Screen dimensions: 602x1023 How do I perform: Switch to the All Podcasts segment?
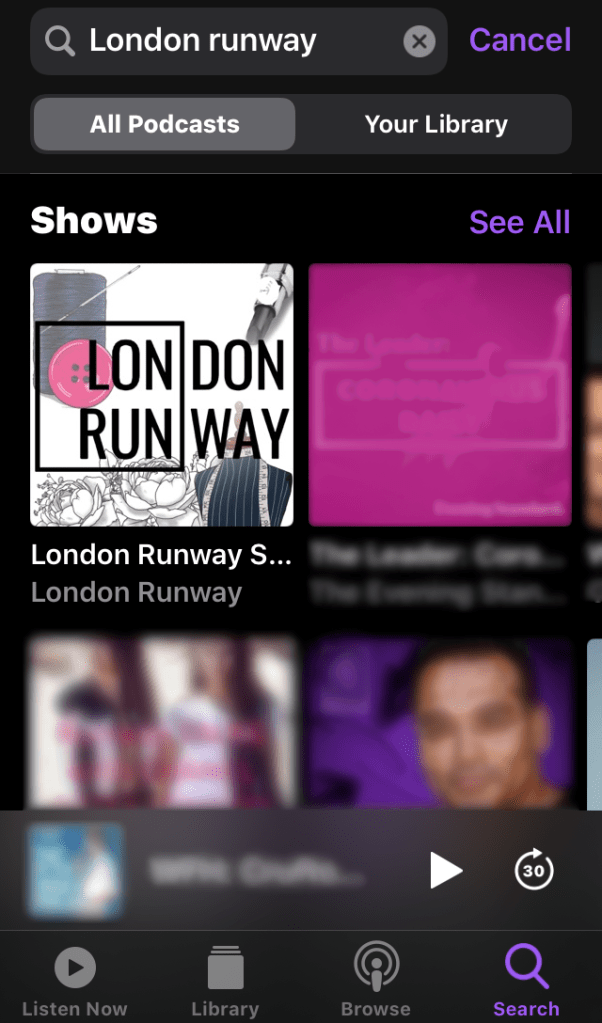tap(164, 124)
